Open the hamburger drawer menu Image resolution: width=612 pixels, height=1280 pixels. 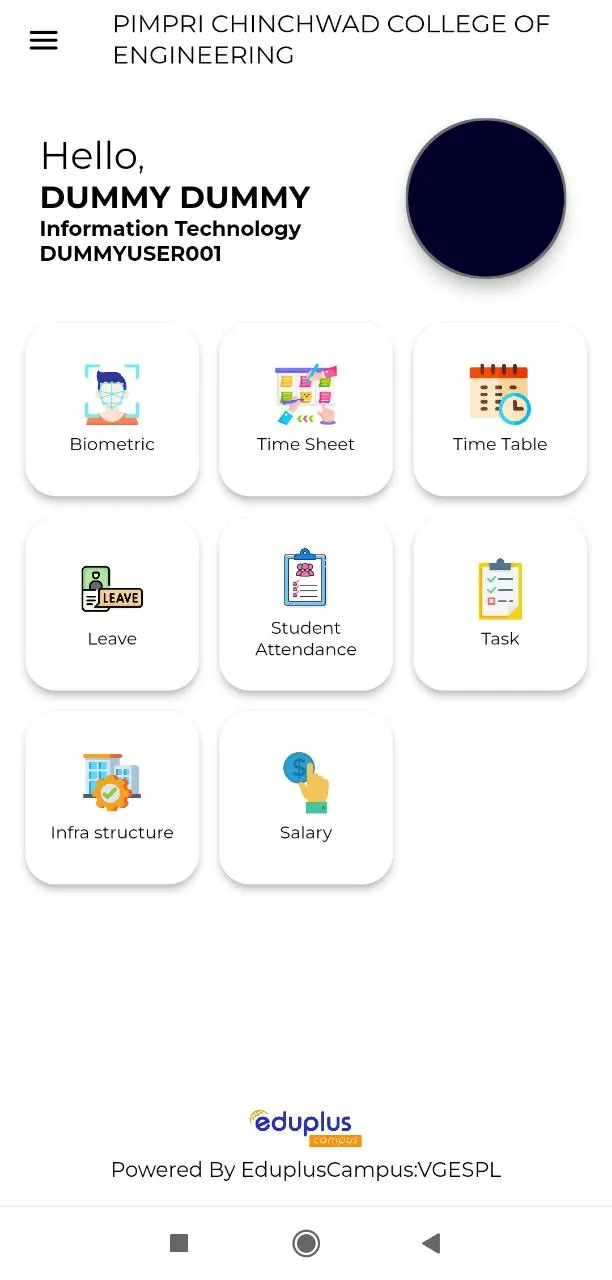44,40
